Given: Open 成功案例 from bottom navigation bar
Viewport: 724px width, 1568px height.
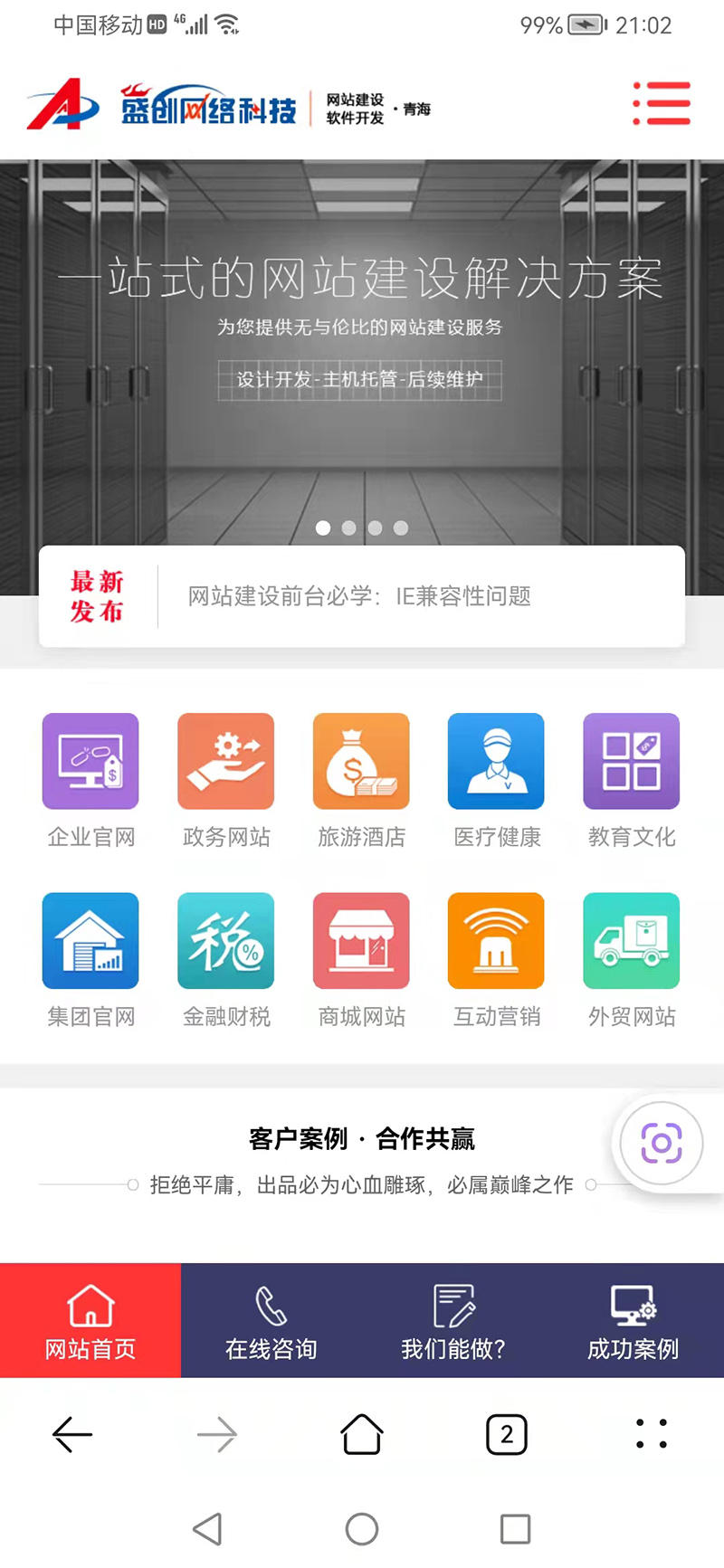Looking at the screenshot, I should [x=633, y=1321].
